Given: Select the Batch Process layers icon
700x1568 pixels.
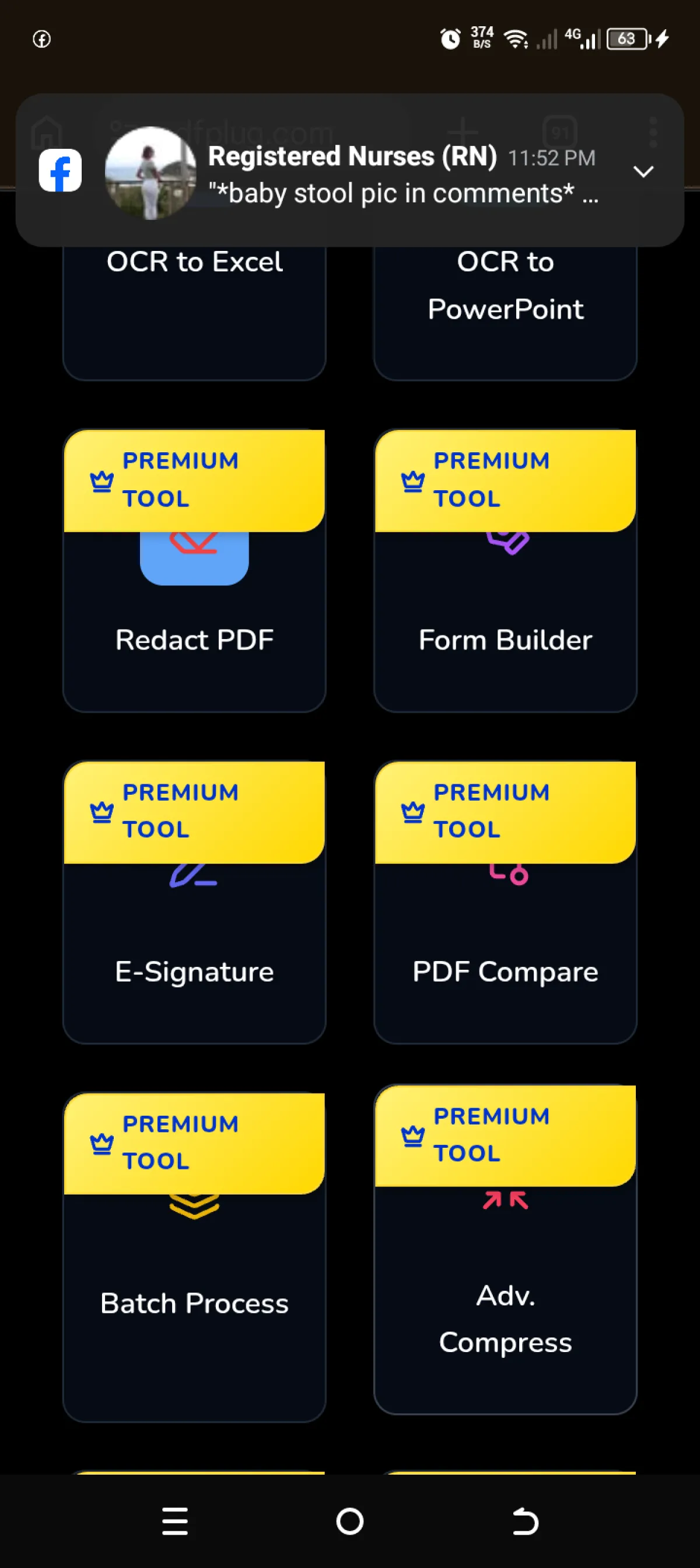Looking at the screenshot, I should coord(194,1209).
